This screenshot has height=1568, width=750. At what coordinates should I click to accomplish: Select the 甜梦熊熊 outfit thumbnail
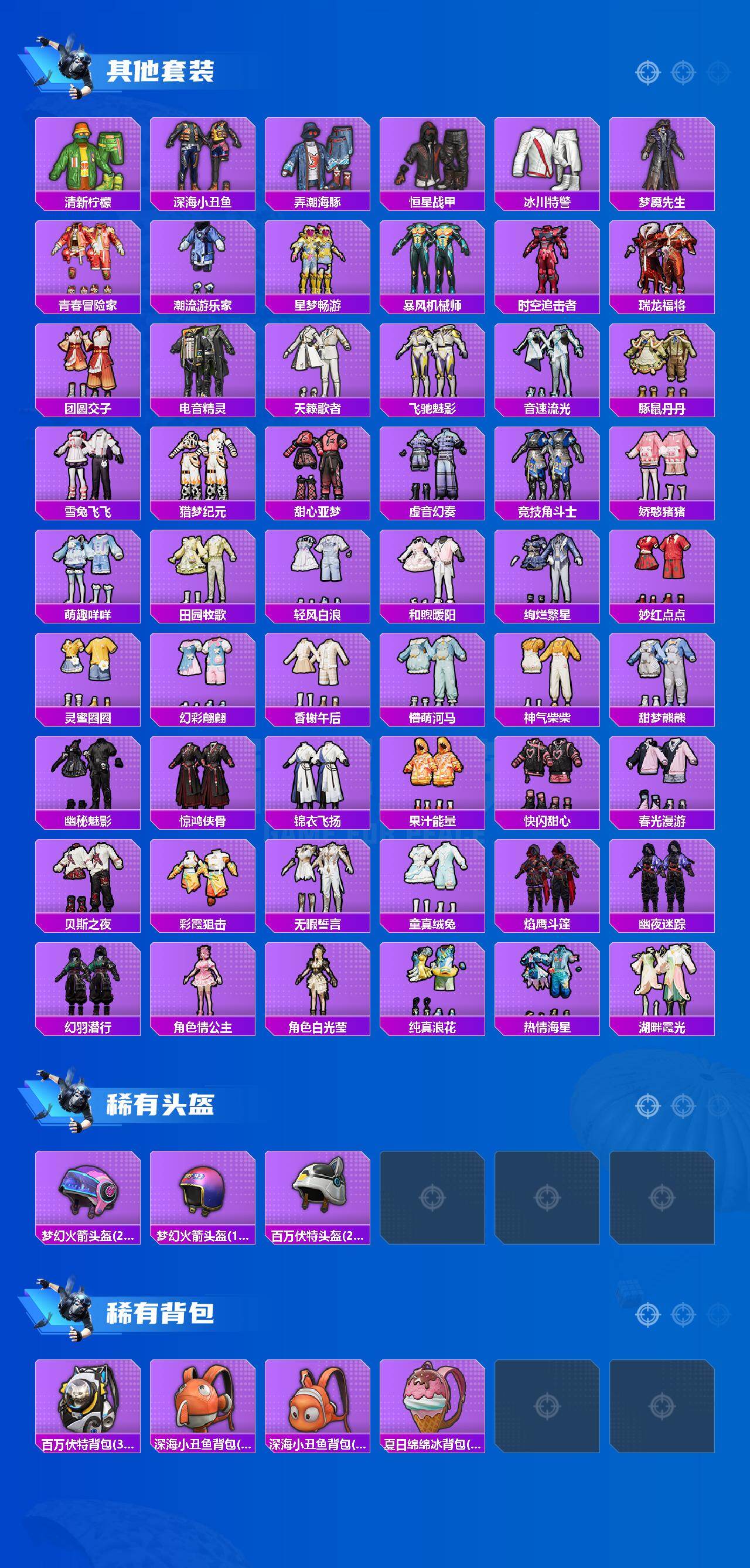[x=659, y=673]
